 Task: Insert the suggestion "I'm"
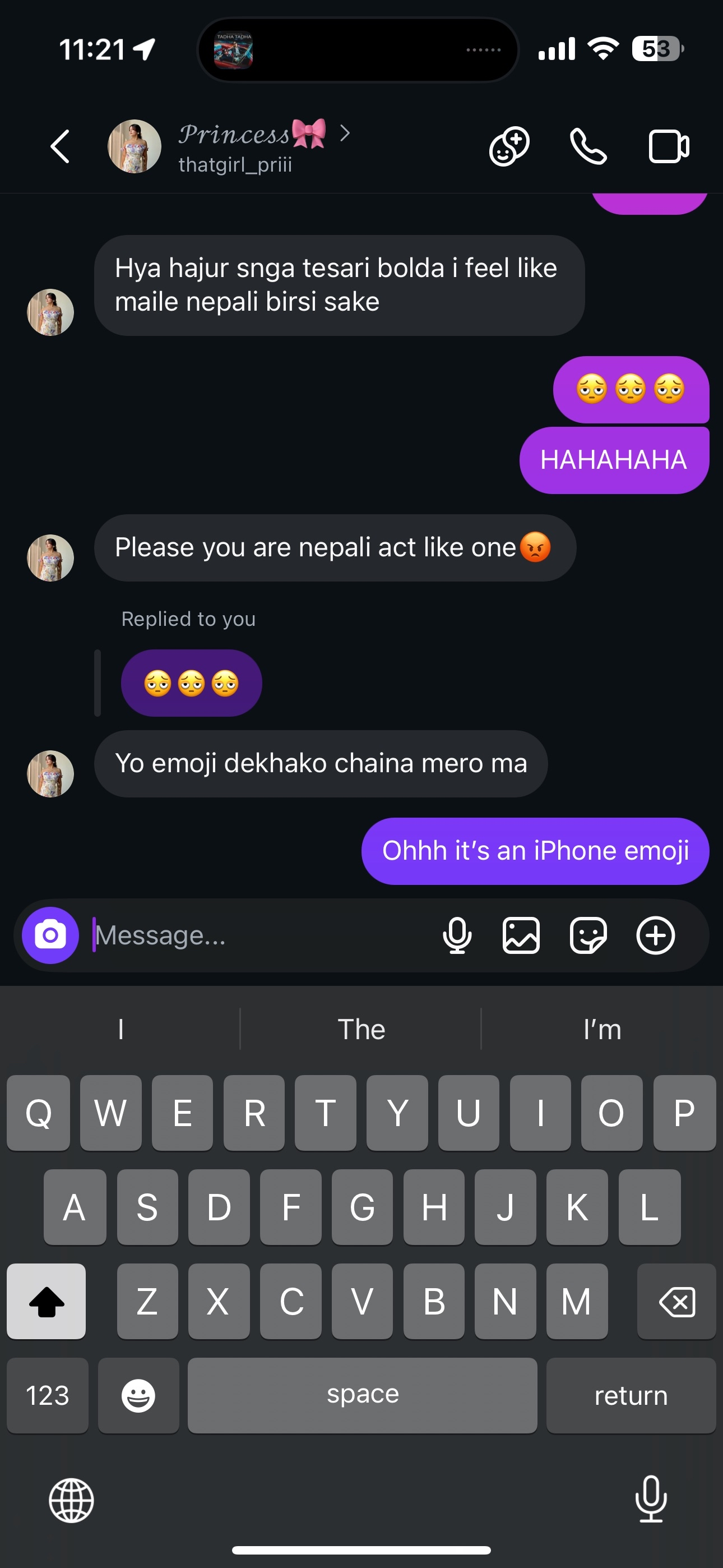(x=602, y=1029)
